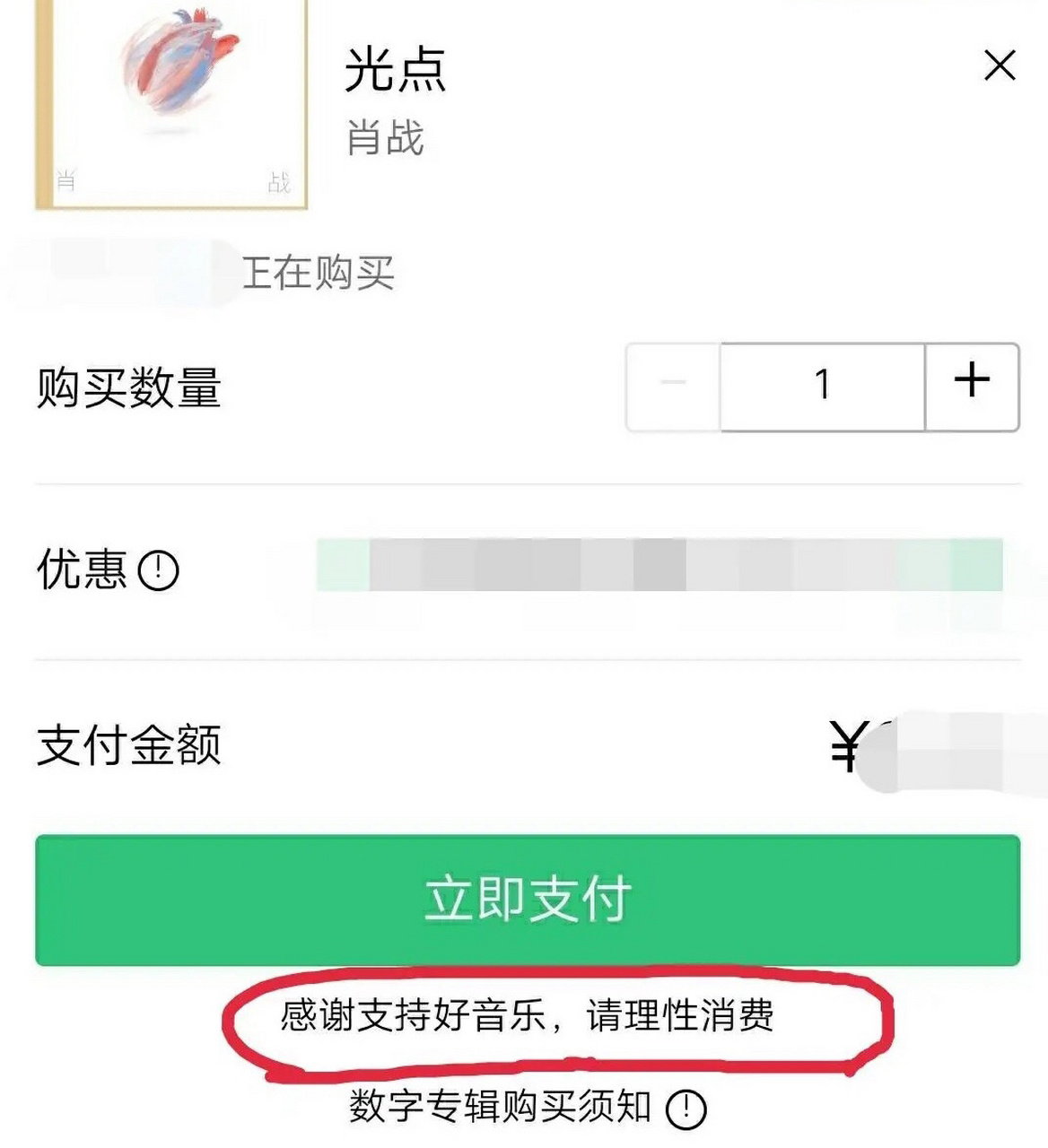Screen dimensions: 1048x1148
Task: Click the quantity field showing 1
Action: (821, 383)
